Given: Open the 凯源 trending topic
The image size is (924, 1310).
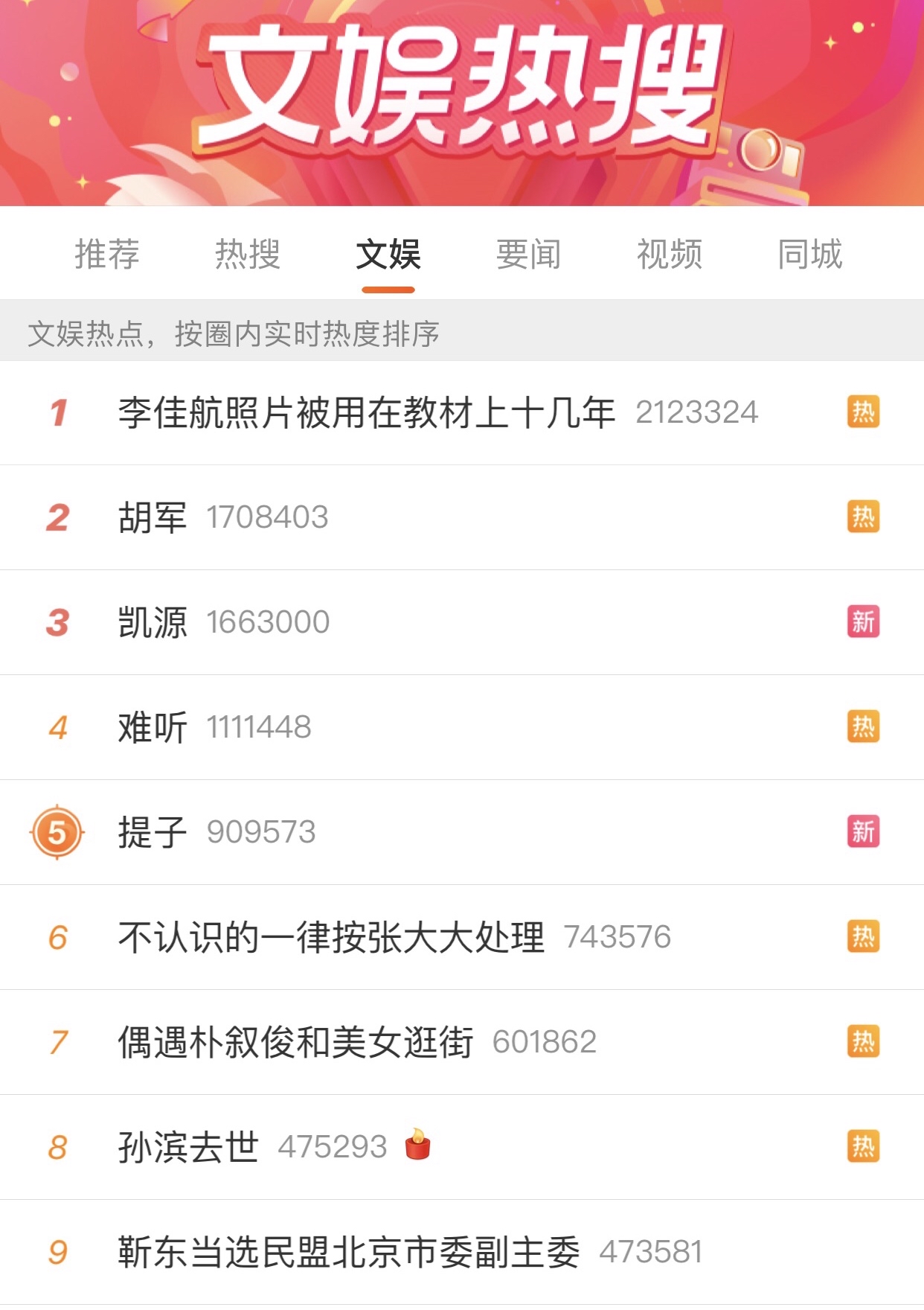Looking at the screenshot, I should (153, 623).
